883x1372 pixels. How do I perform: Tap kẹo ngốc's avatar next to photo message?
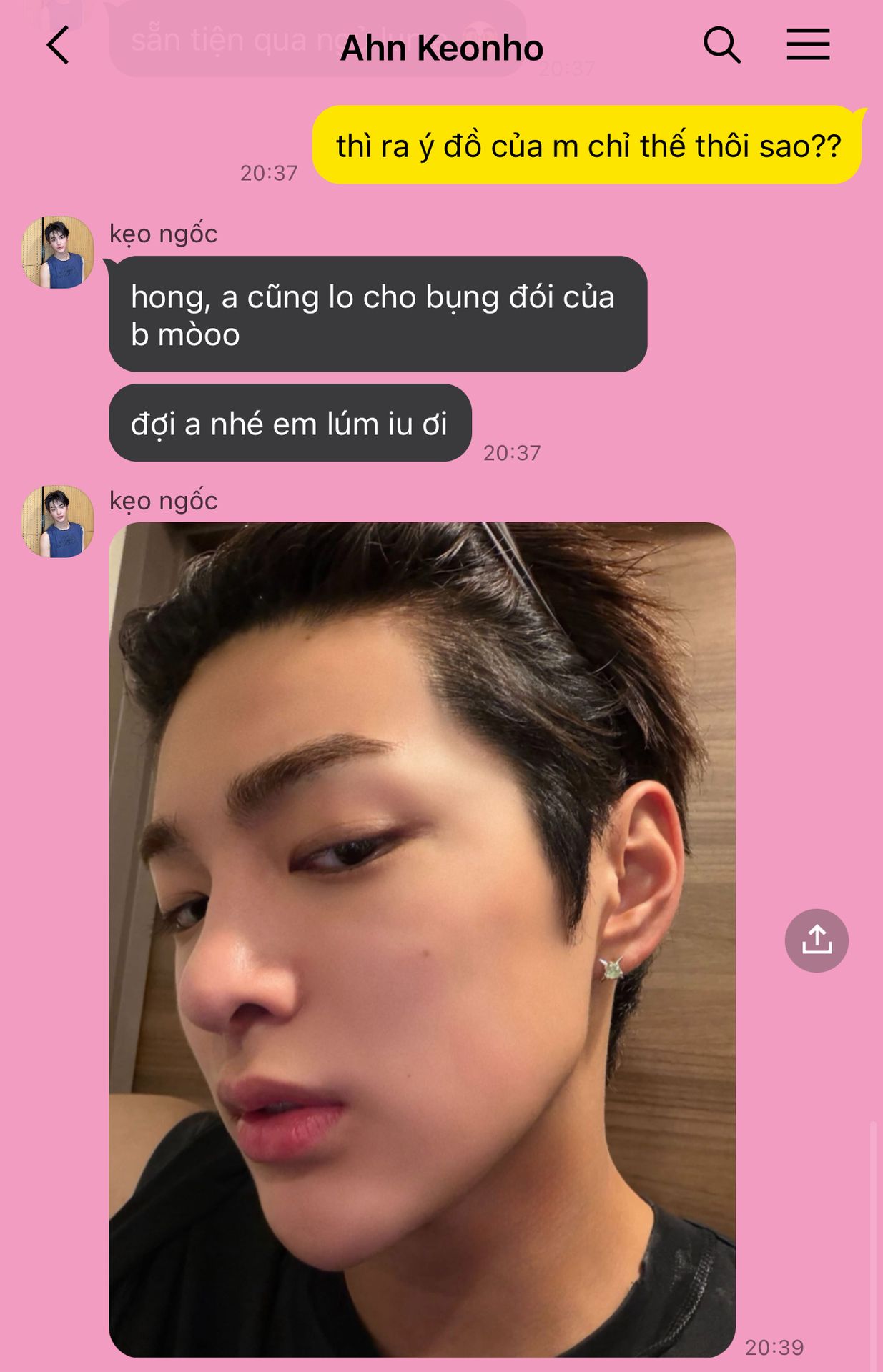tap(58, 522)
